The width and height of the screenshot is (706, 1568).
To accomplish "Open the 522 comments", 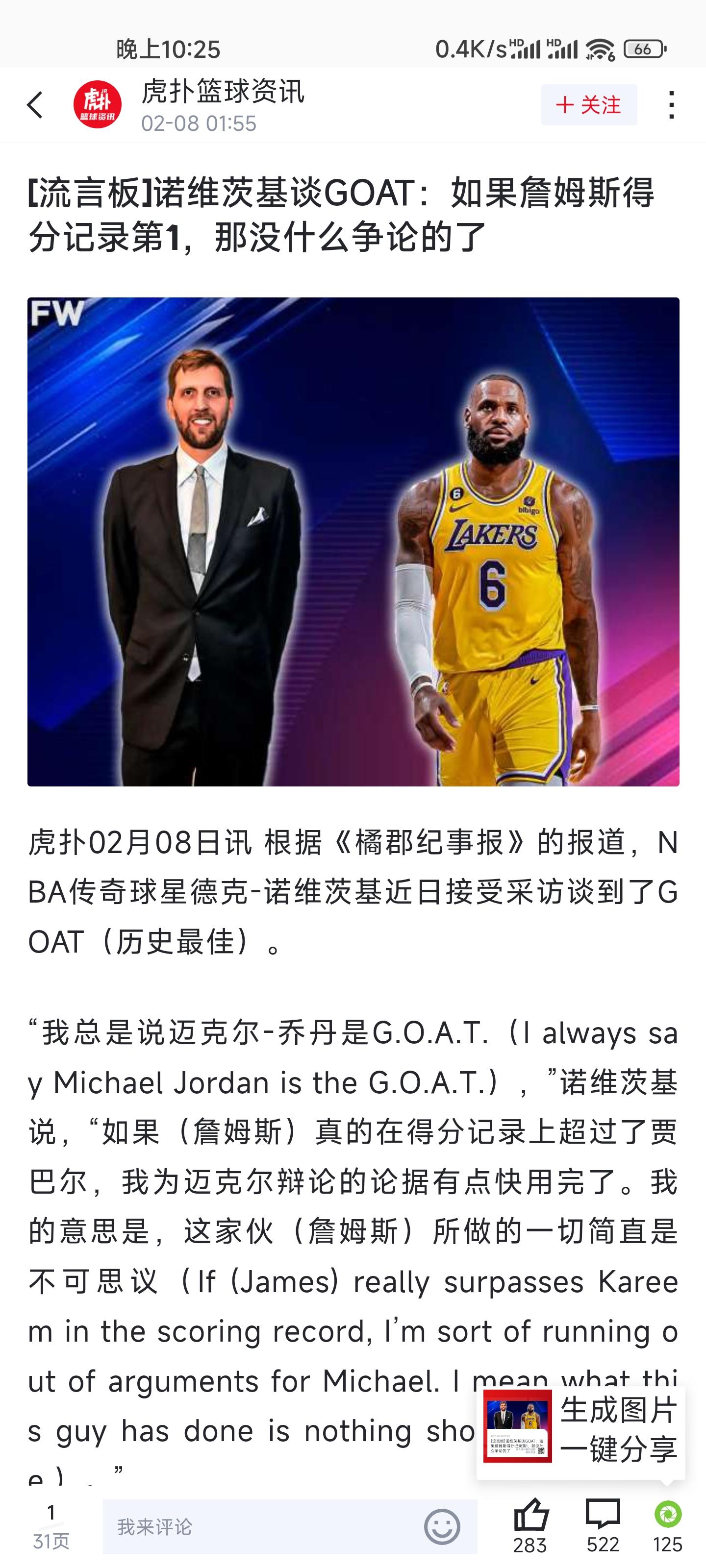I will (x=603, y=1525).
